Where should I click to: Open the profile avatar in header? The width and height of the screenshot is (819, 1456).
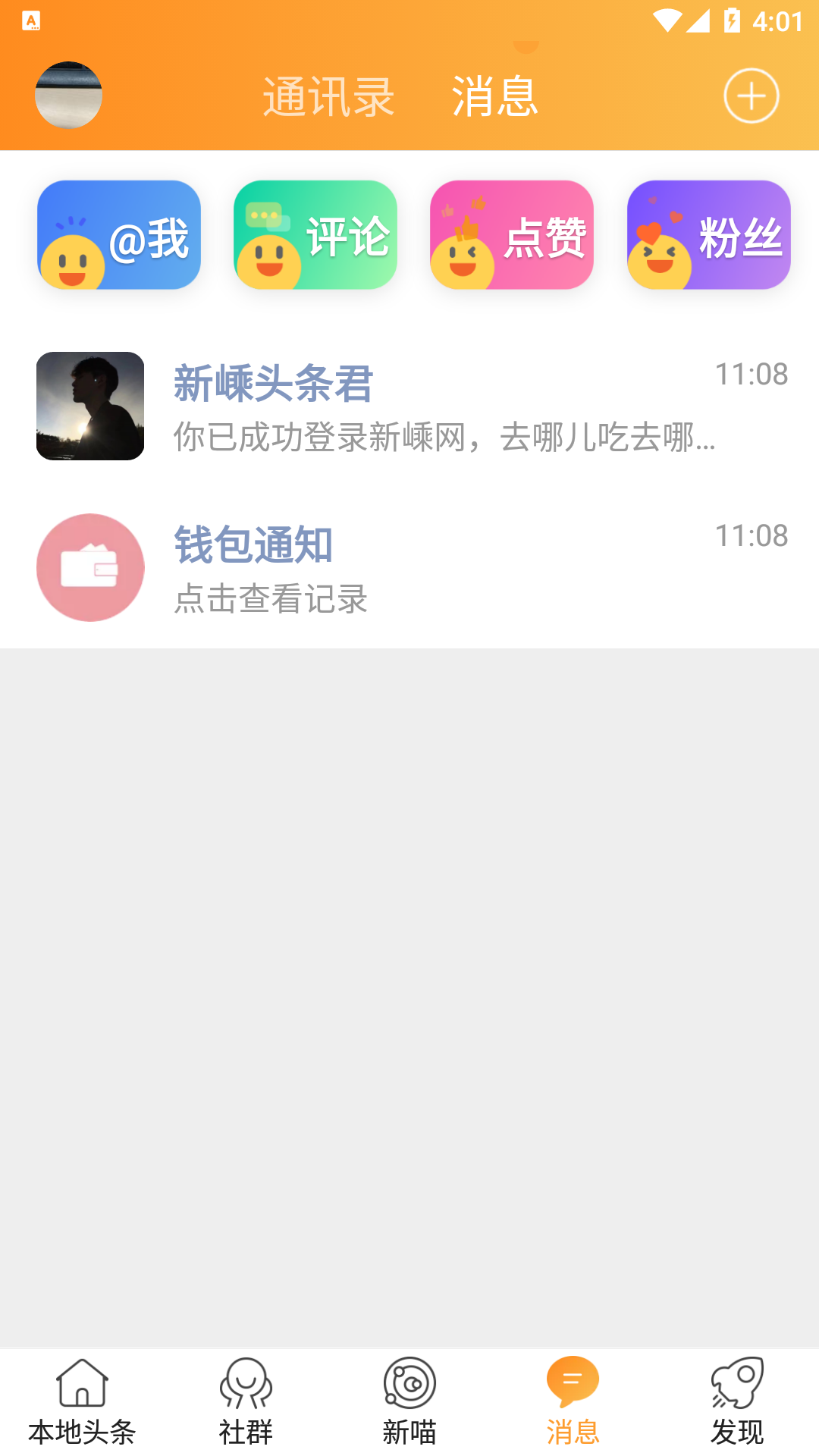(x=68, y=96)
